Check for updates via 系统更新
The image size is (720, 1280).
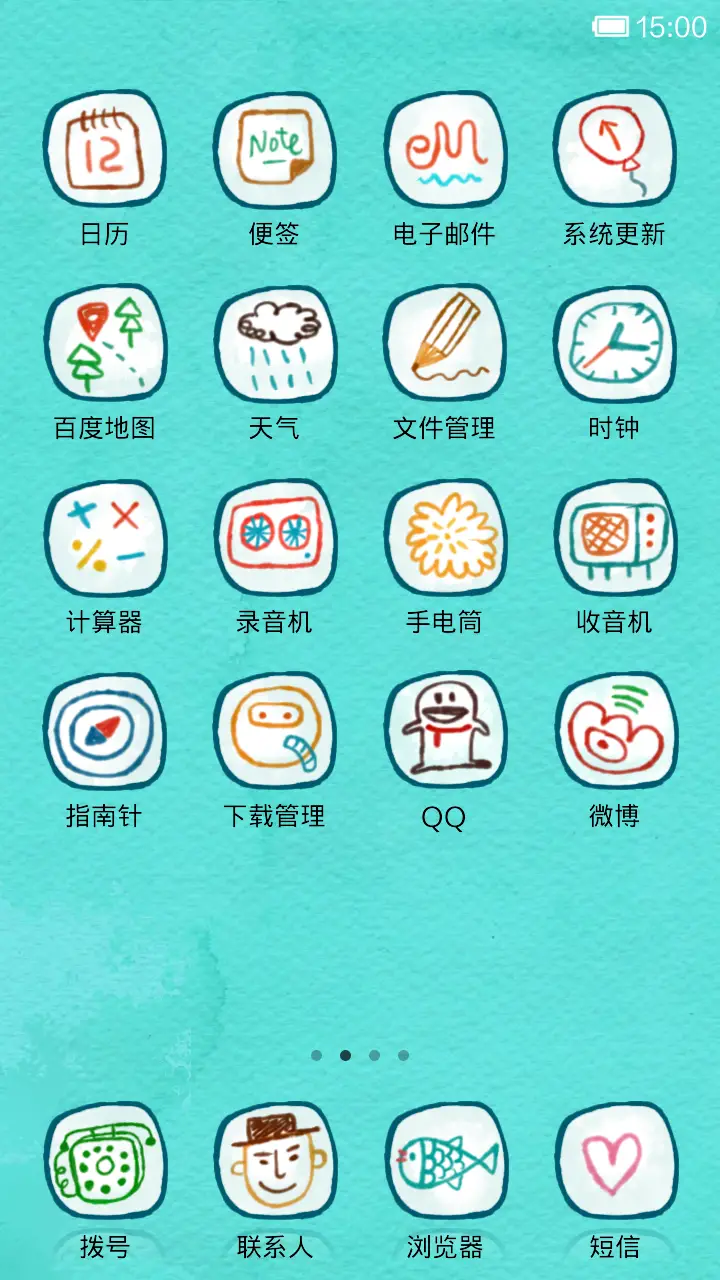click(614, 148)
